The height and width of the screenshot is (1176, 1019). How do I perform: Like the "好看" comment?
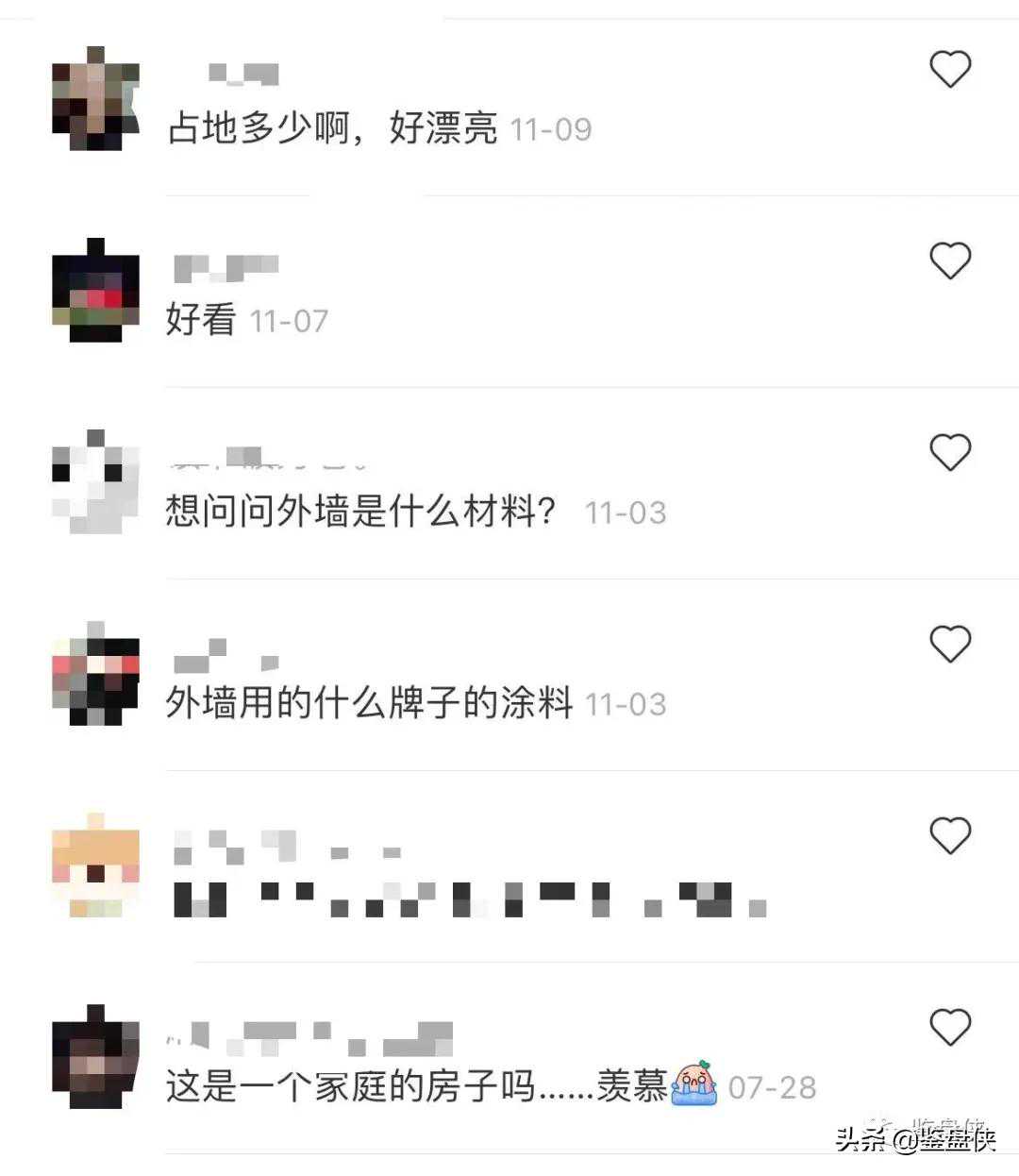pos(950,261)
